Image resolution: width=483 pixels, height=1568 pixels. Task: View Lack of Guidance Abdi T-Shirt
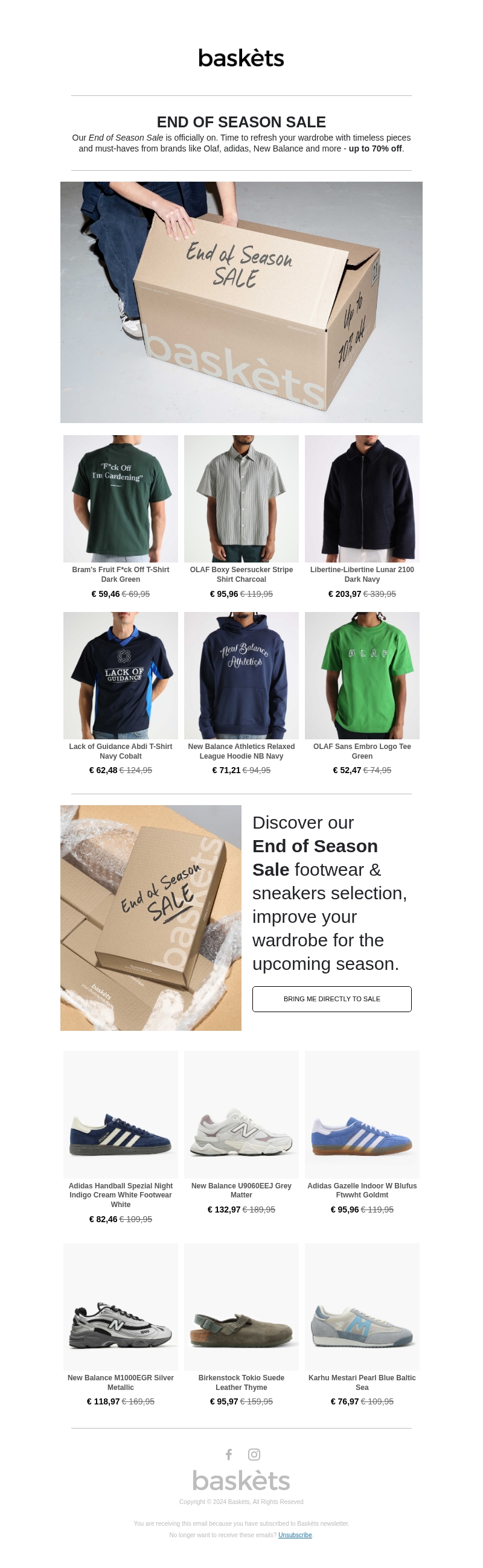tap(120, 674)
